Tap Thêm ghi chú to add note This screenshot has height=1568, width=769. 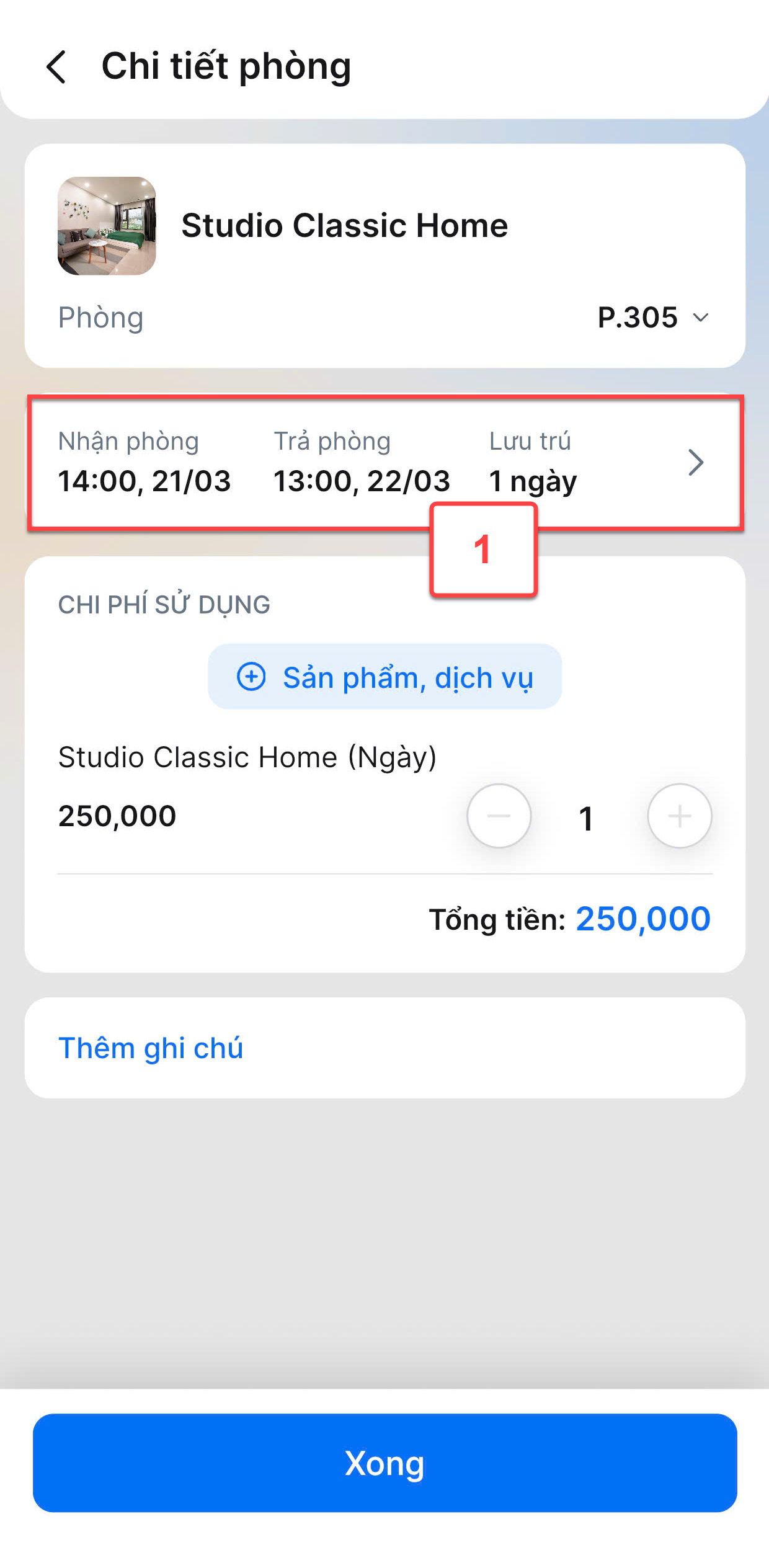click(151, 1048)
